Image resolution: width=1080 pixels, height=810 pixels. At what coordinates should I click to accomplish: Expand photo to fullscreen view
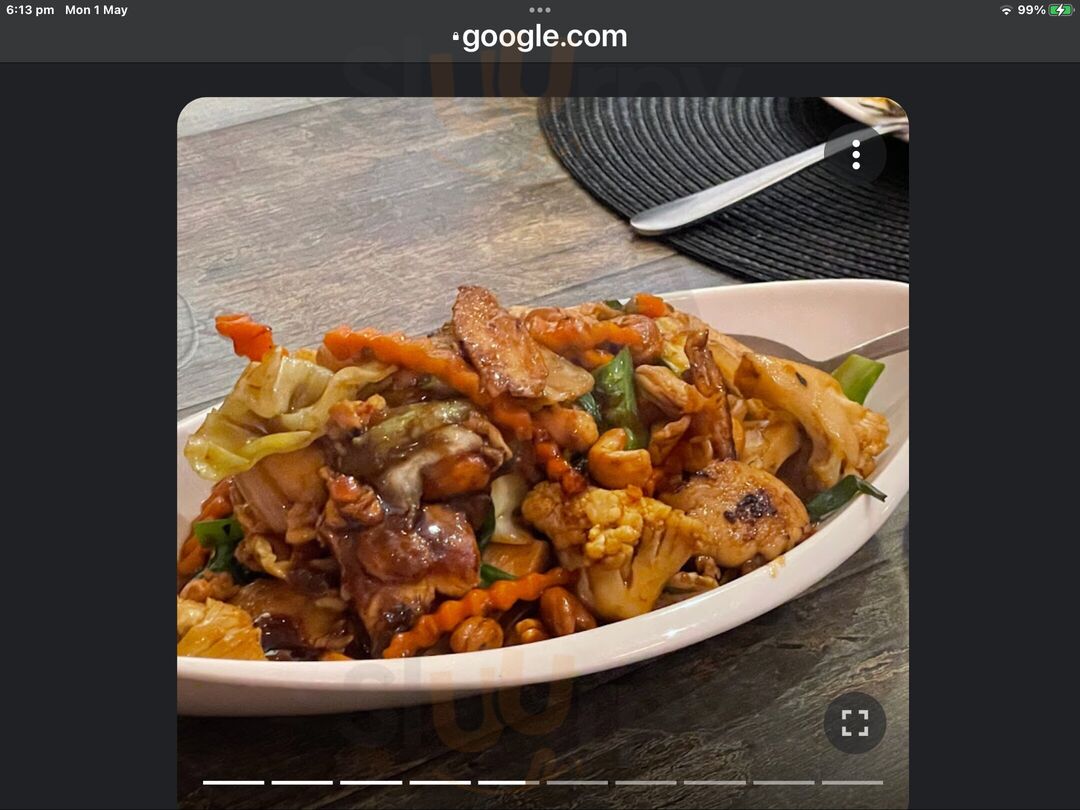pos(855,723)
